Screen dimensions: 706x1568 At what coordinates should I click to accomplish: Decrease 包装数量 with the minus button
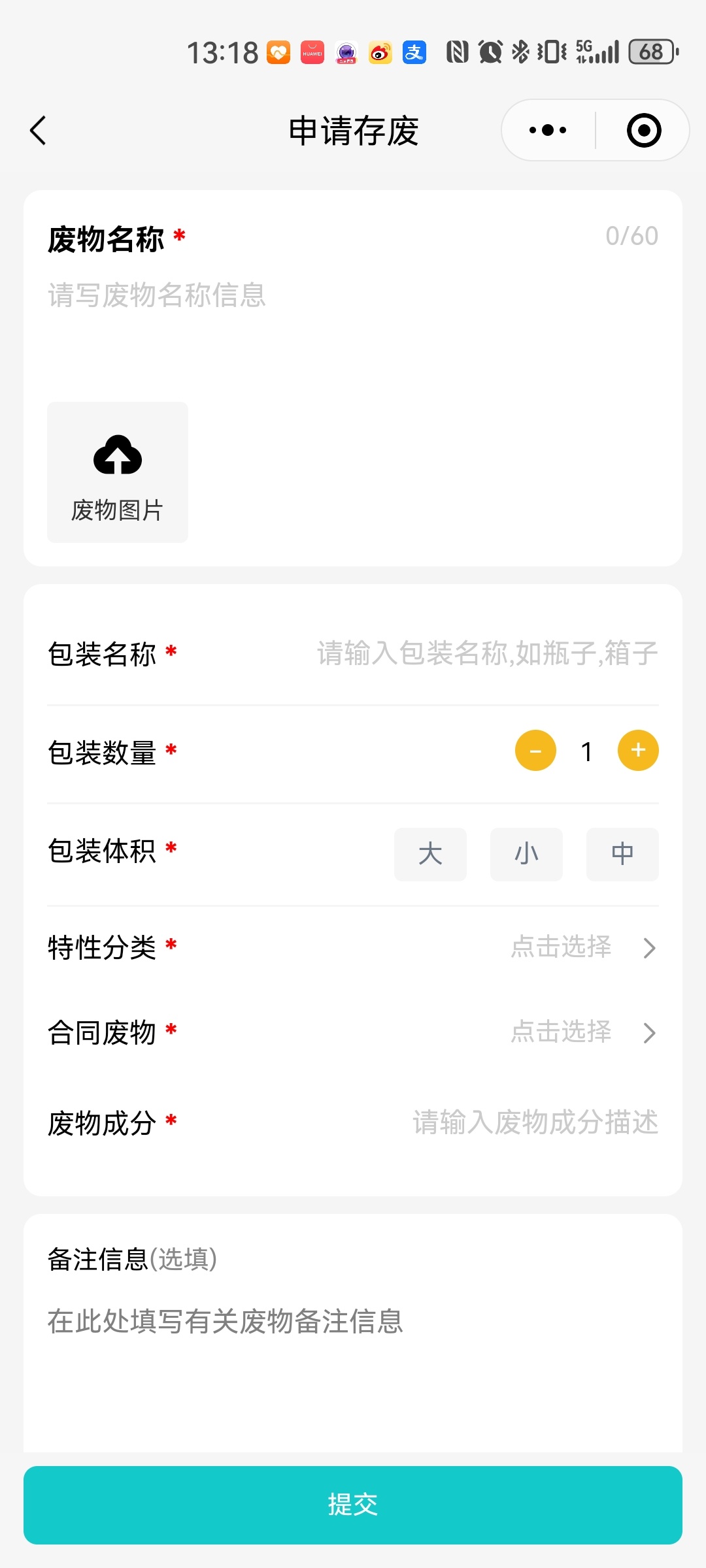point(535,751)
